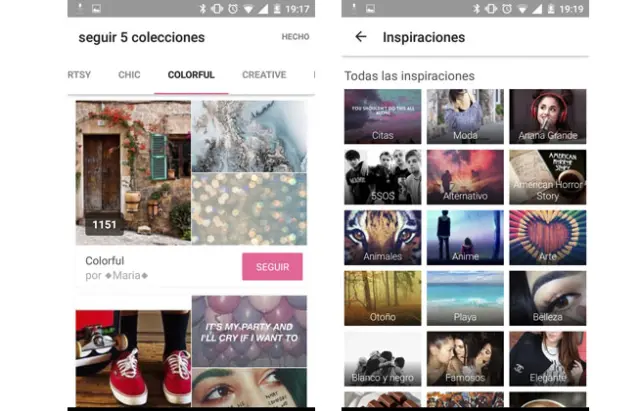The width and height of the screenshot is (640, 411).
Task: Open the Colorful collection by Maria
Action: tap(133, 172)
